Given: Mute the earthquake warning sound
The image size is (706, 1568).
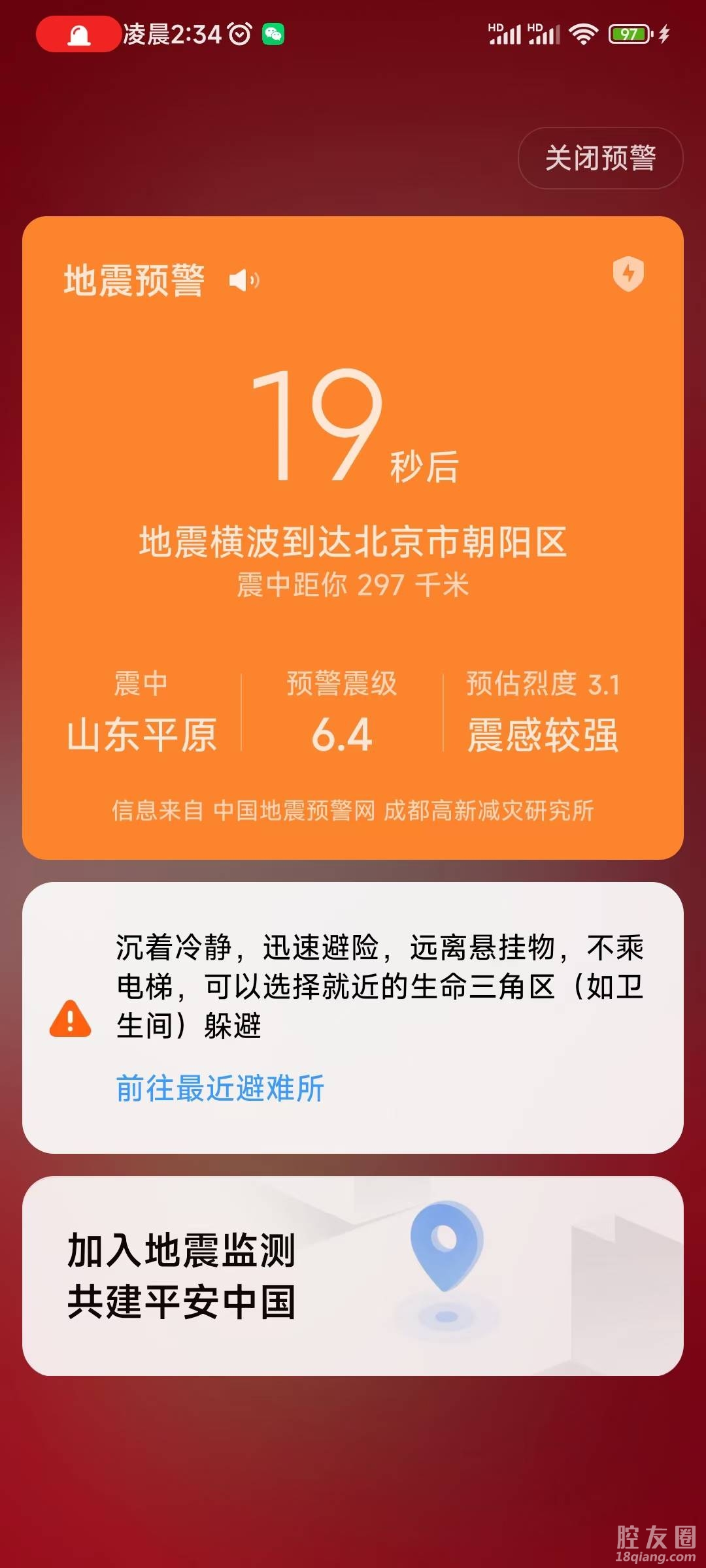Looking at the screenshot, I should (244, 281).
